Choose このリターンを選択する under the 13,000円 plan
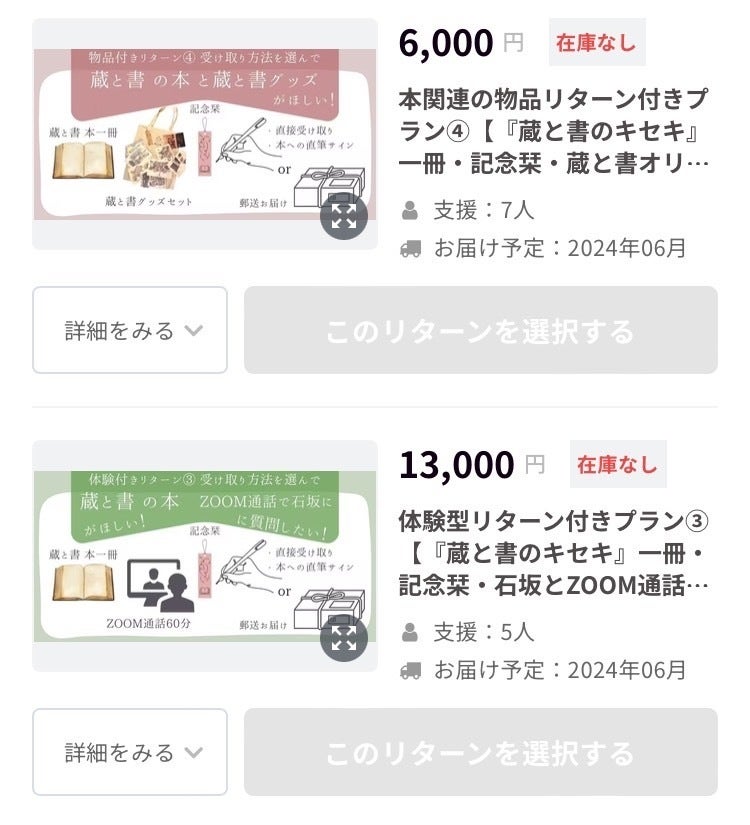The width and height of the screenshot is (750, 825). pyautogui.click(x=480, y=752)
